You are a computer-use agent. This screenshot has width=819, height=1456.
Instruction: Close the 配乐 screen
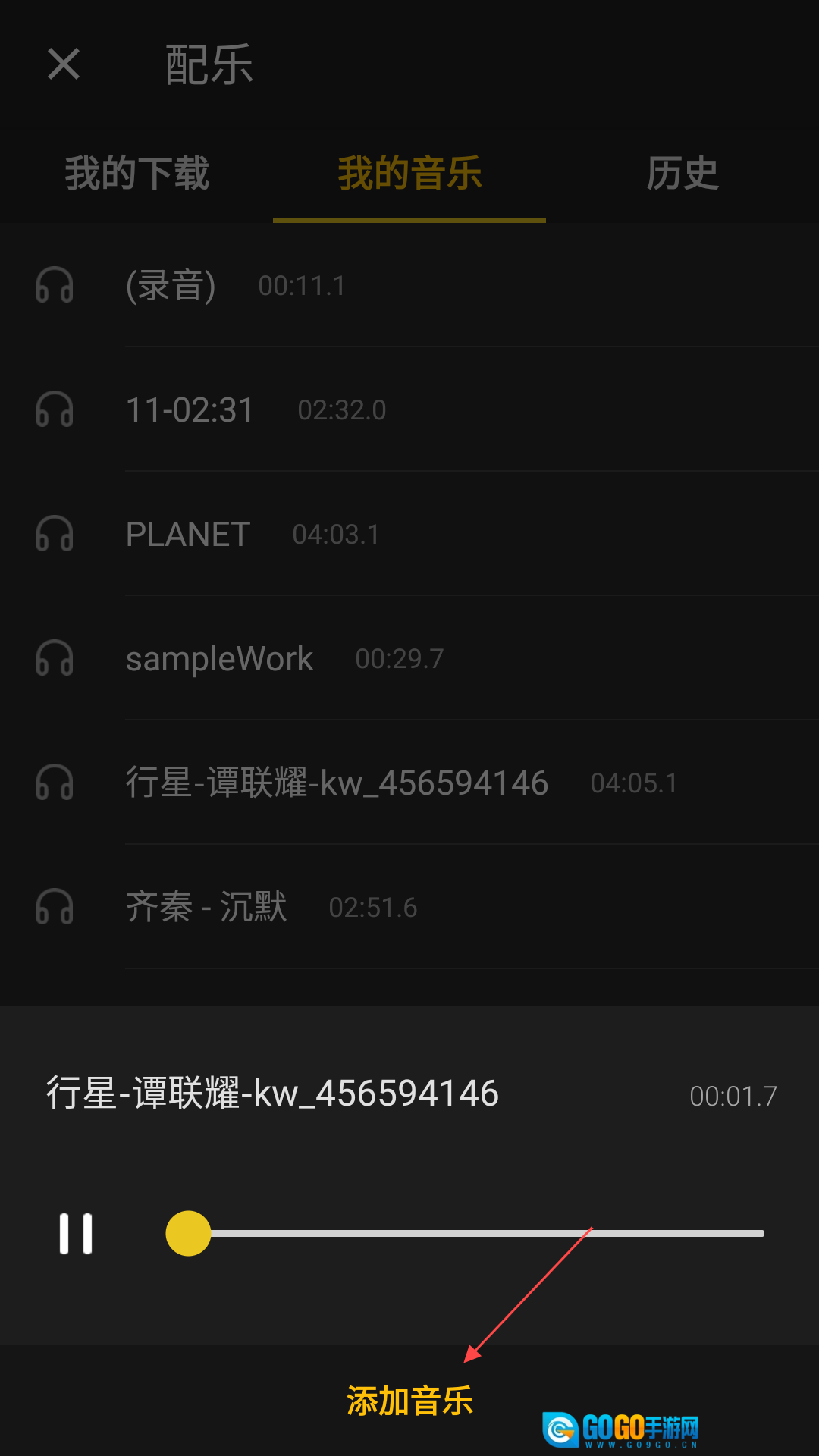click(x=64, y=64)
